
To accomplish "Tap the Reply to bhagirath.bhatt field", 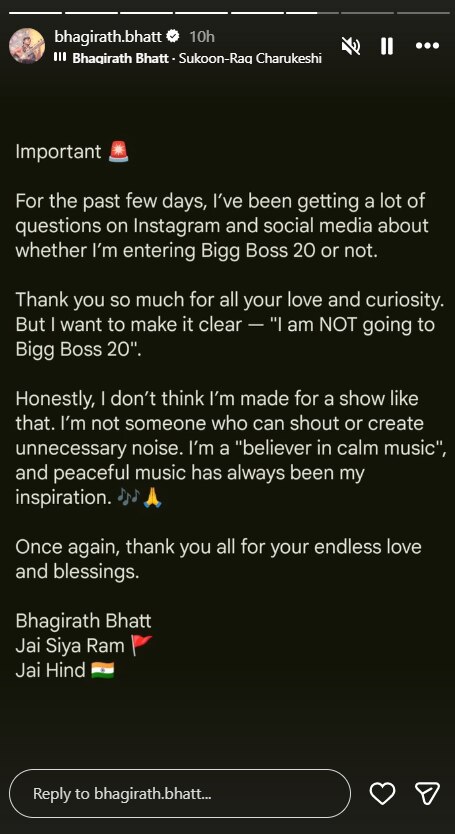I will (180, 794).
